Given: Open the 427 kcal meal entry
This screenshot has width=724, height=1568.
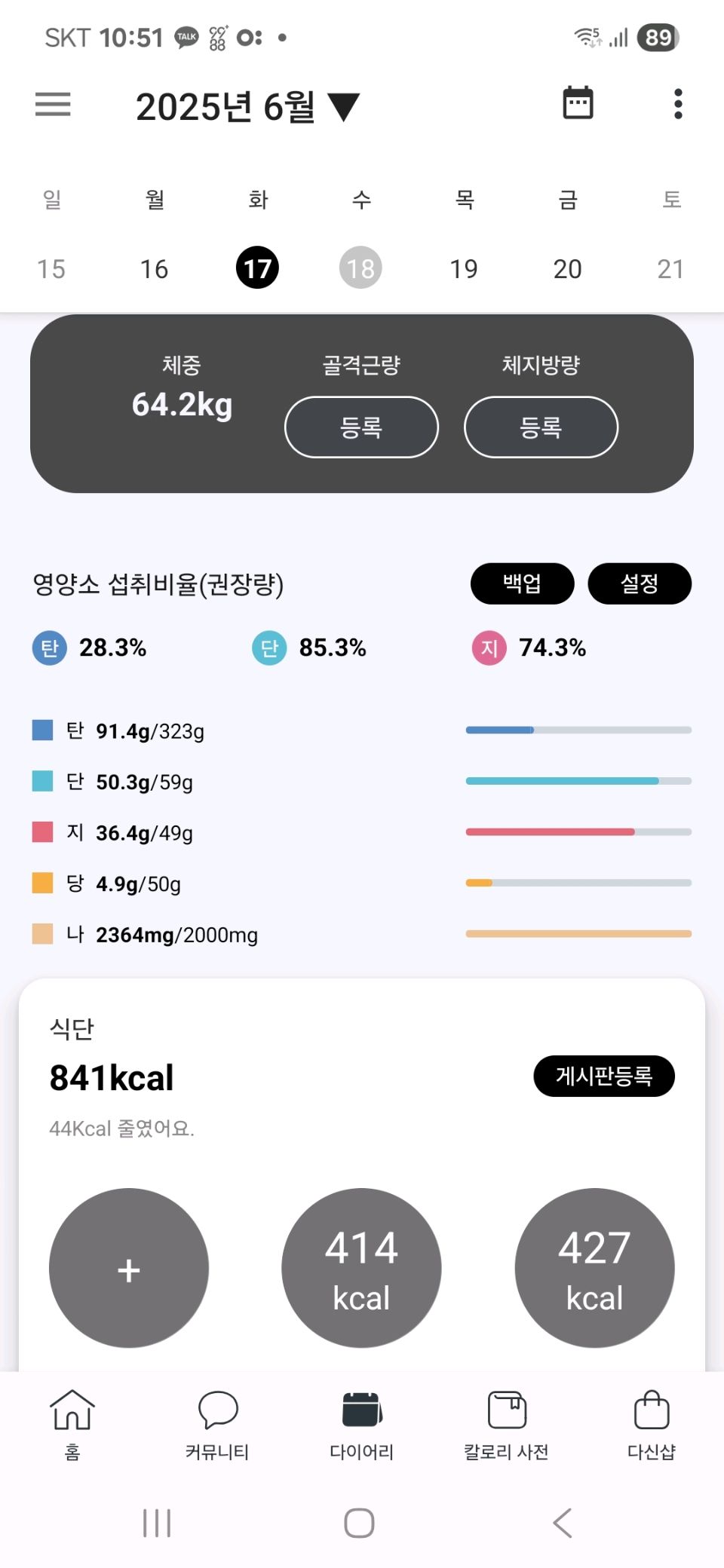Looking at the screenshot, I should [x=594, y=1269].
